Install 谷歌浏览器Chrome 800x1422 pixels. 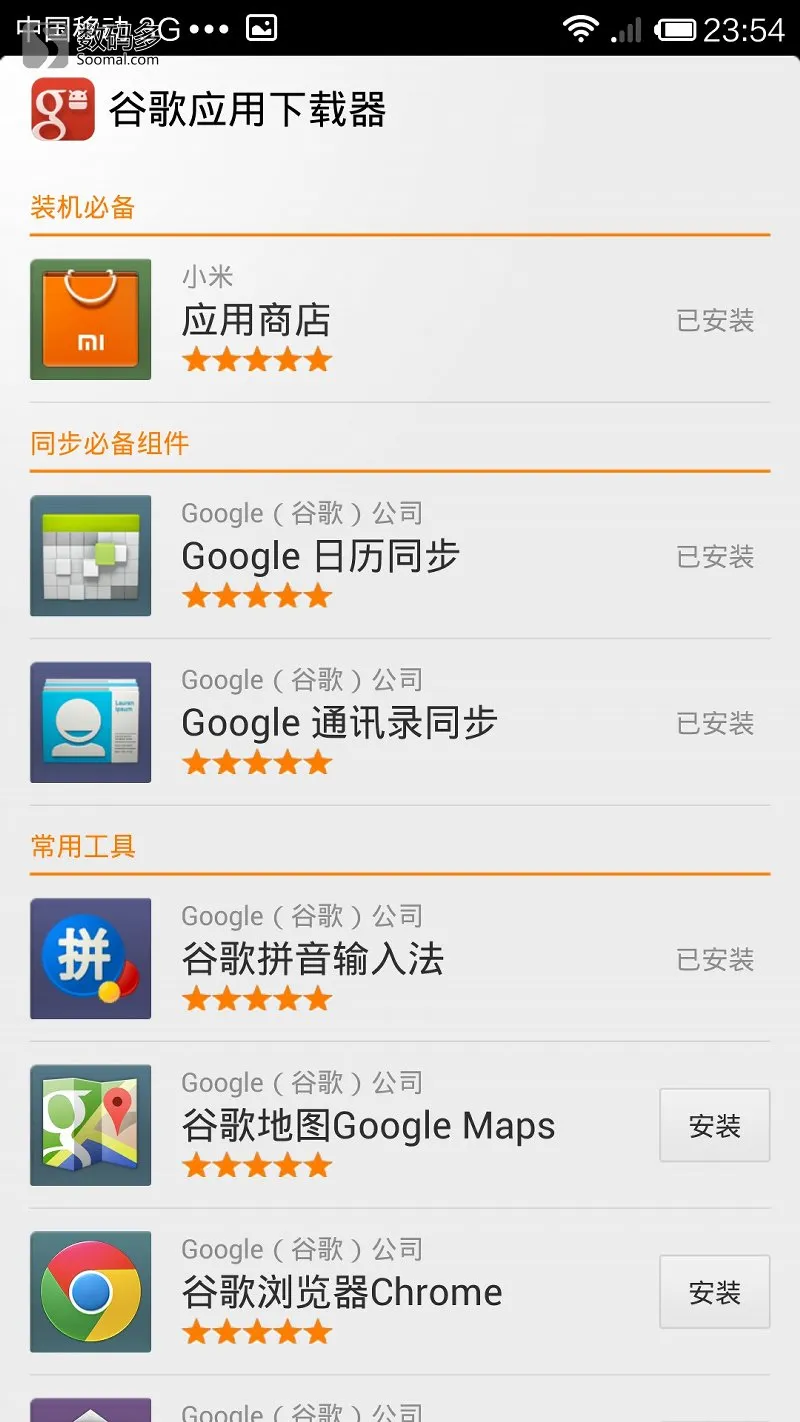click(714, 1292)
